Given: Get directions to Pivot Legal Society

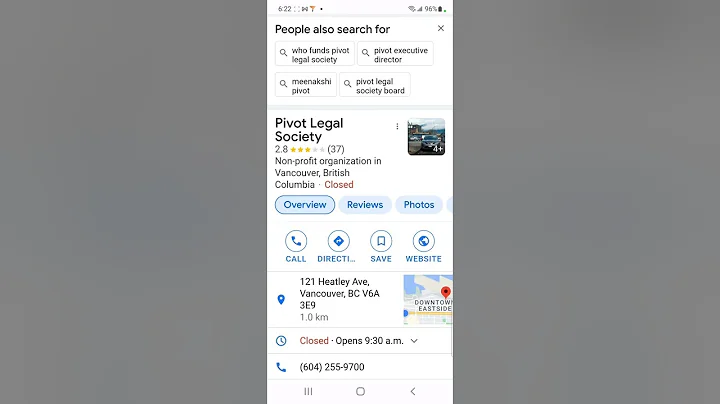Looking at the screenshot, I should (x=338, y=246).
